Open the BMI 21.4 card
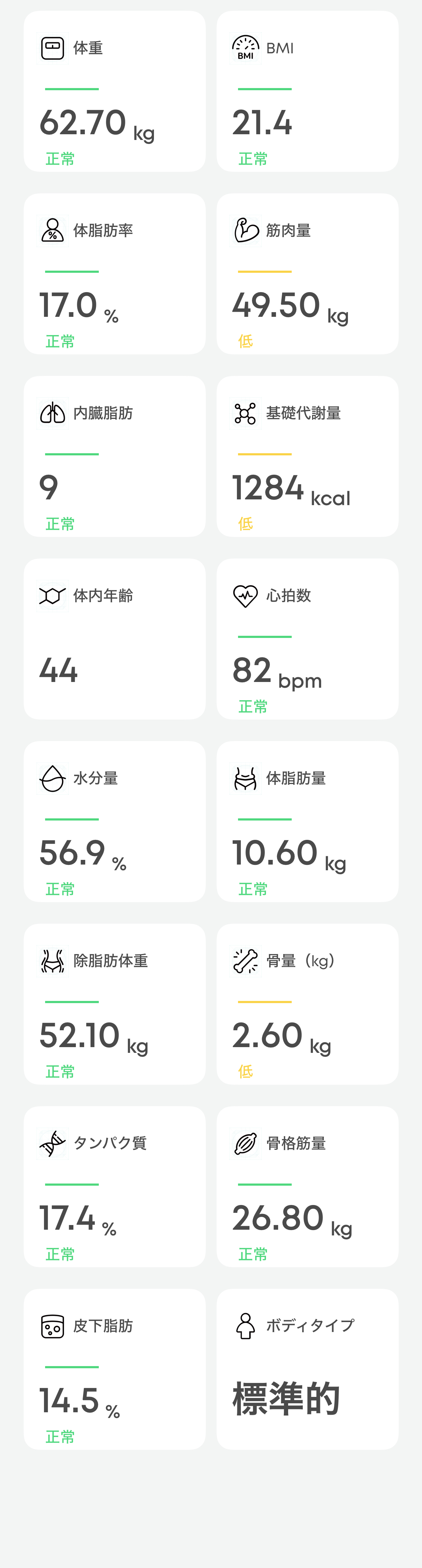The height and width of the screenshot is (1568, 422). pos(307,91)
